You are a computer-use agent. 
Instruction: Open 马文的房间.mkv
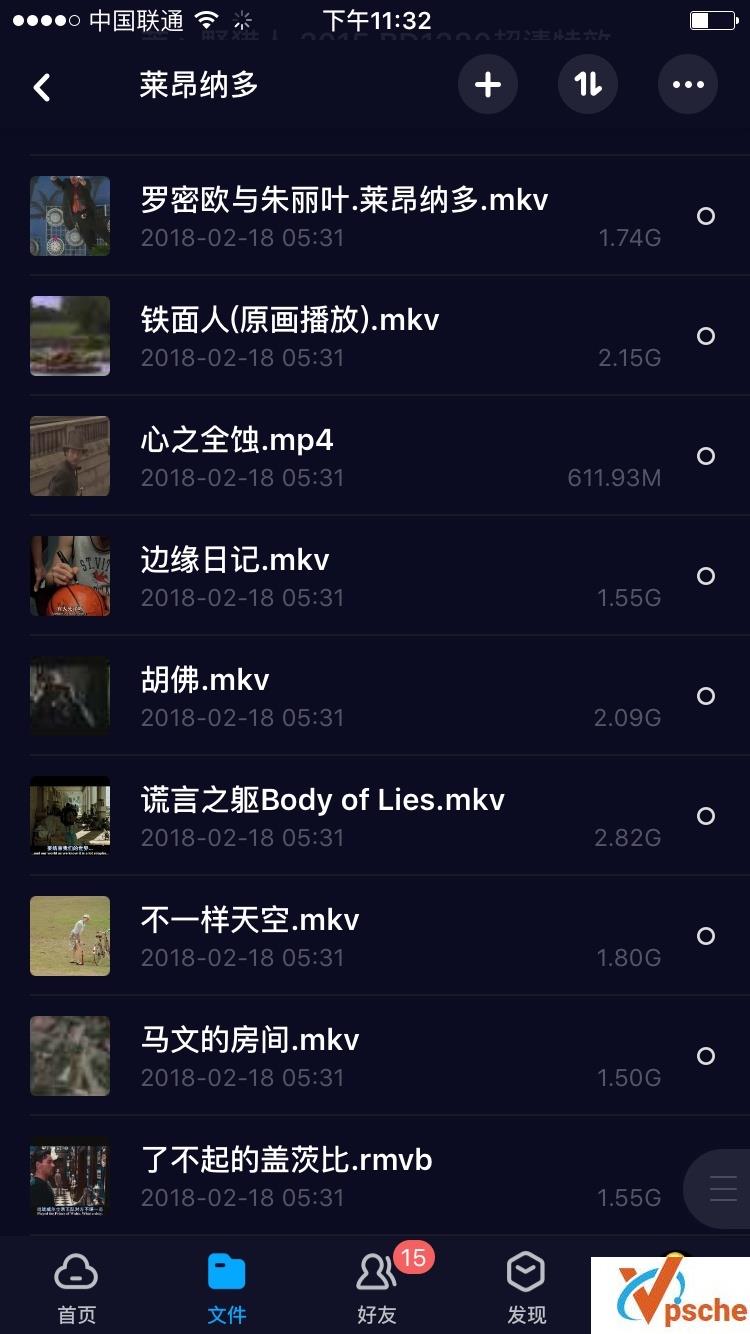(x=250, y=1040)
